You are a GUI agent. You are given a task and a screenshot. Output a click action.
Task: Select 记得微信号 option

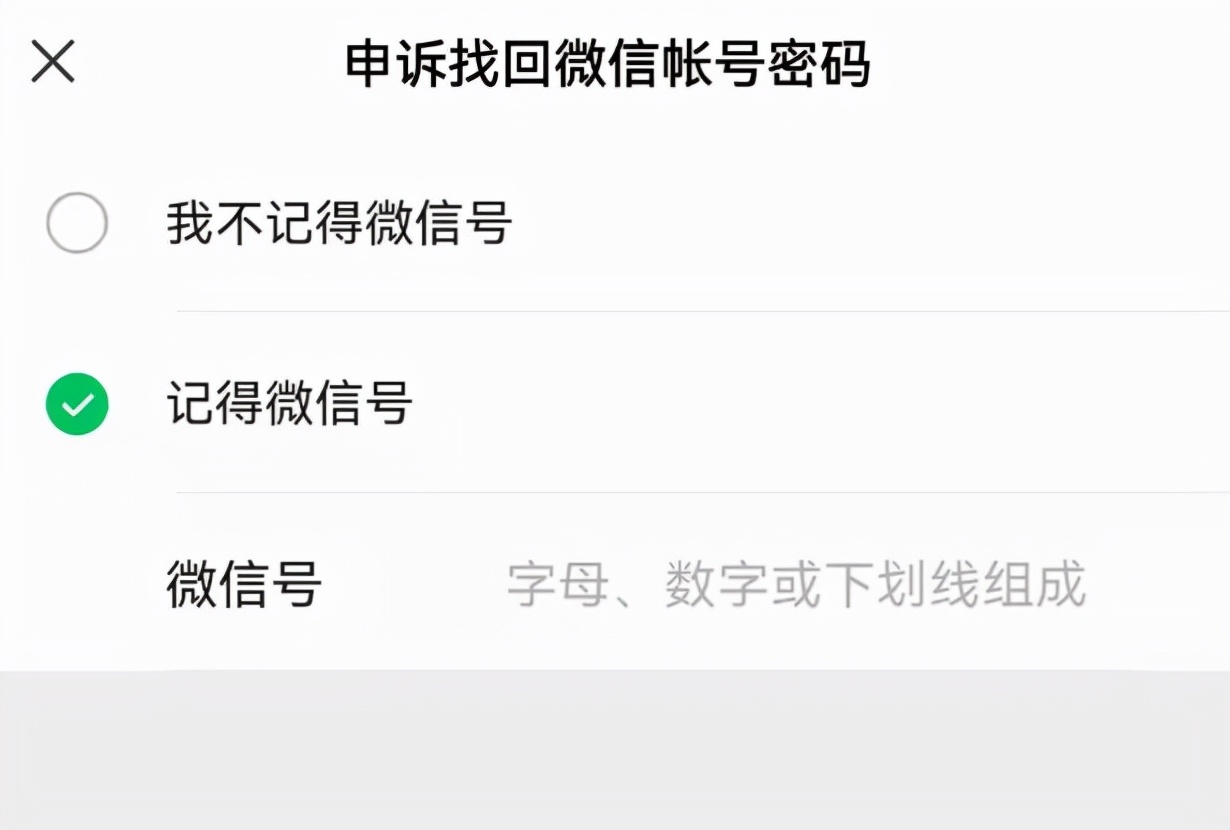(x=77, y=404)
